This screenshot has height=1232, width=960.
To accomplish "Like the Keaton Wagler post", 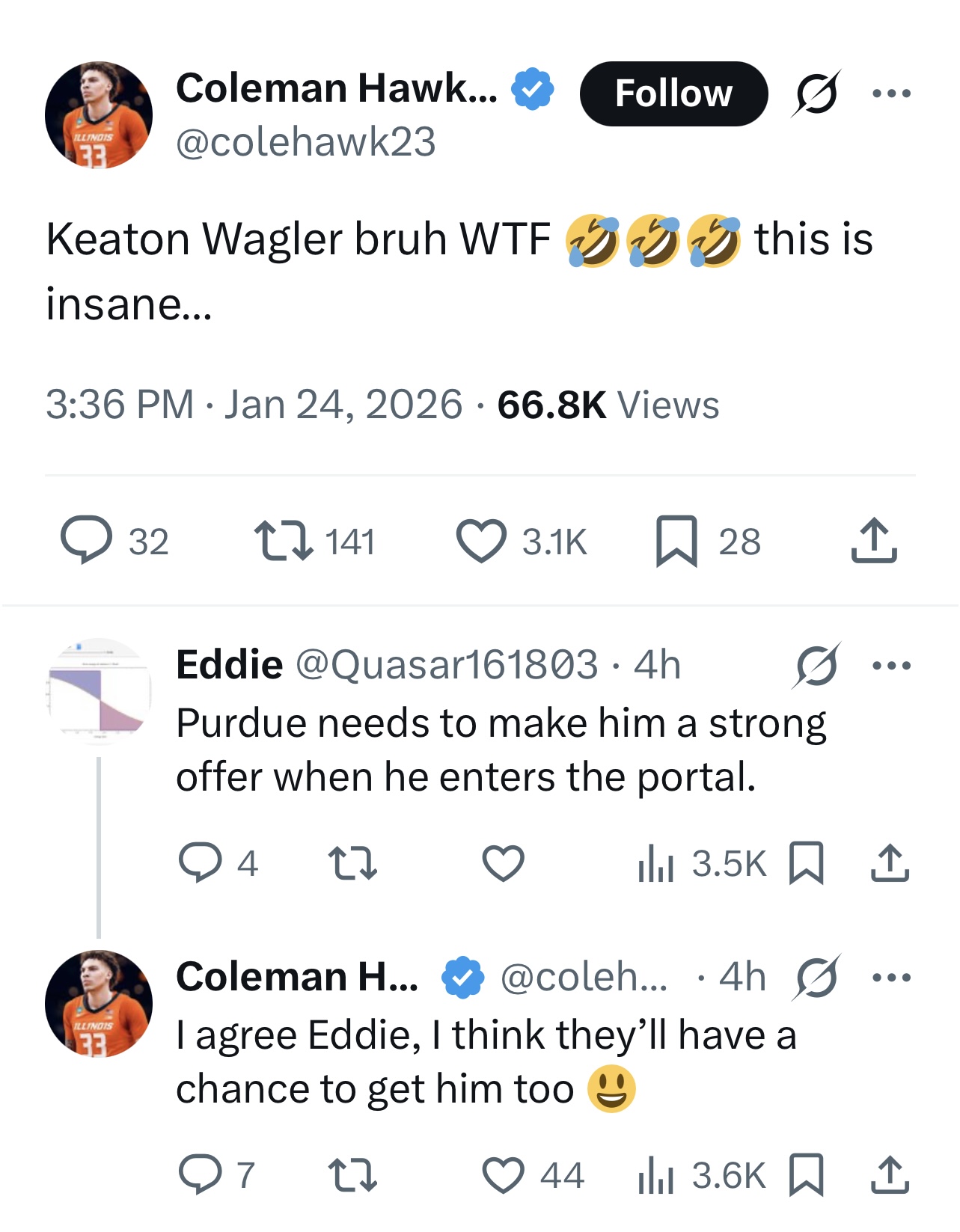I will pyautogui.click(x=481, y=540).
